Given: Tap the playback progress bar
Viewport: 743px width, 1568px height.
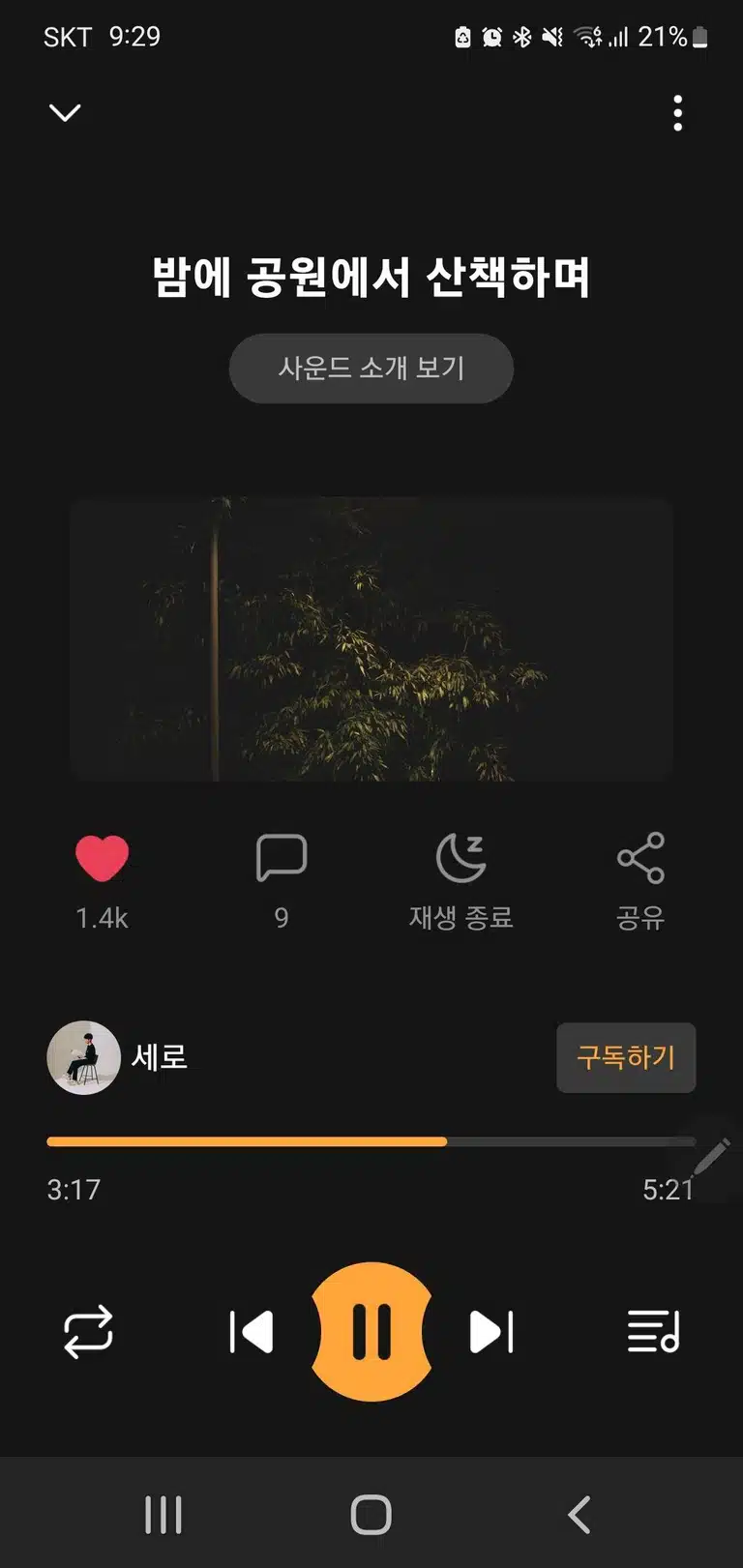Looking at the screenshot, I should pyautogui.click(x=371, y=1141).
